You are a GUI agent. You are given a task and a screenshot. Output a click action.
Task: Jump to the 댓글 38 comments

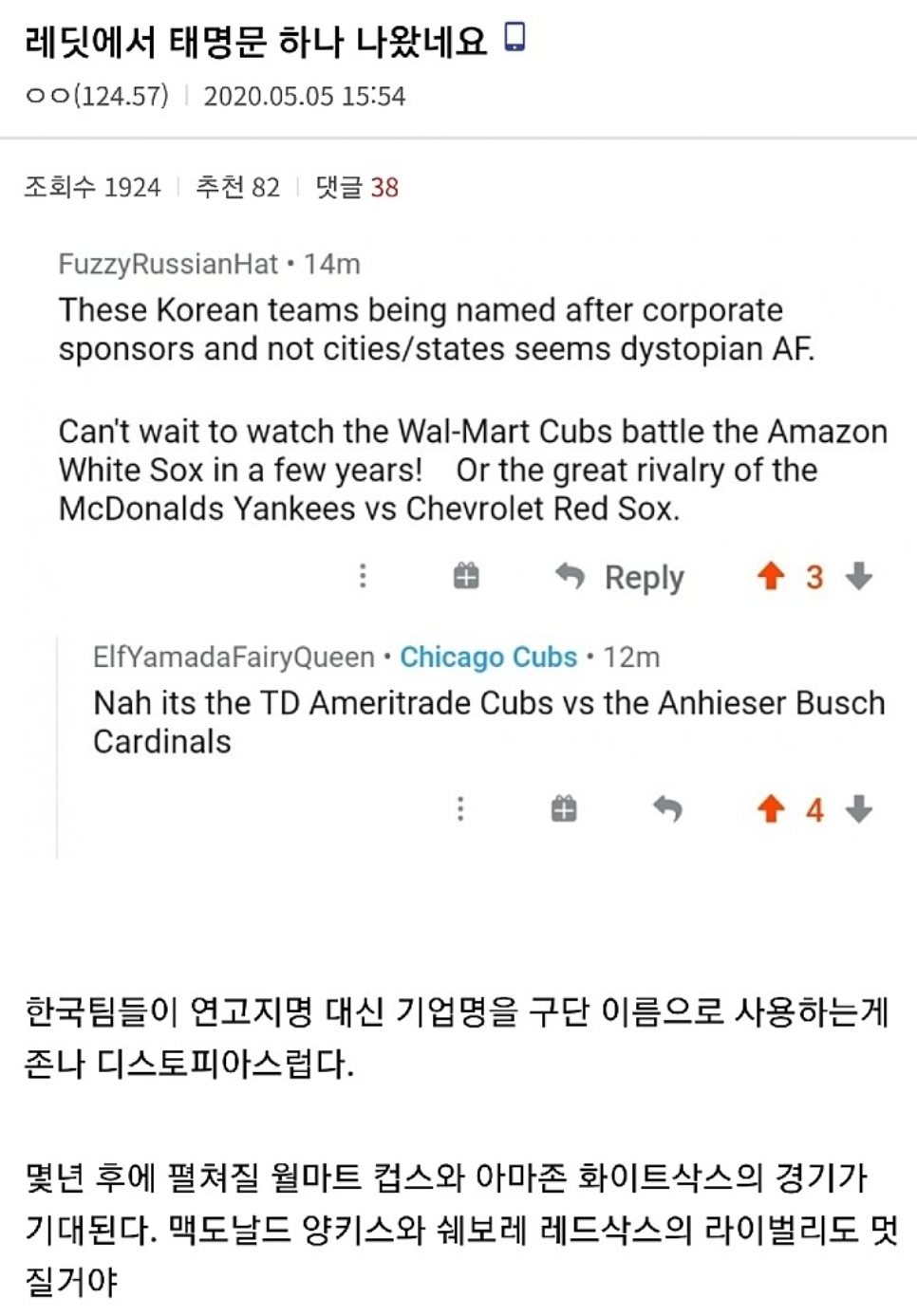click(357, 188)
